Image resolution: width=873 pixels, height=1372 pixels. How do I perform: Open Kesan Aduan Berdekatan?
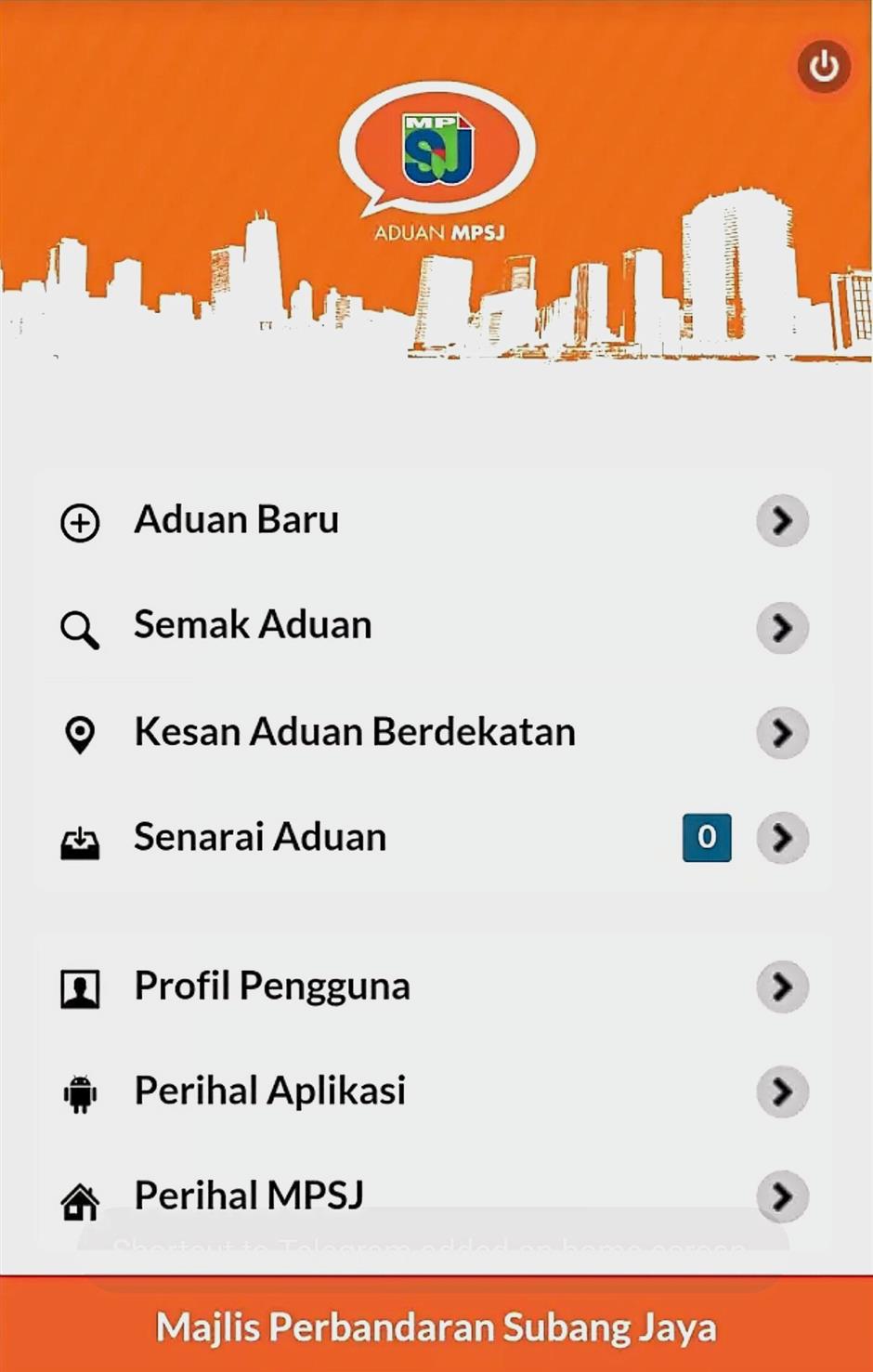click(x=355, y=732)
